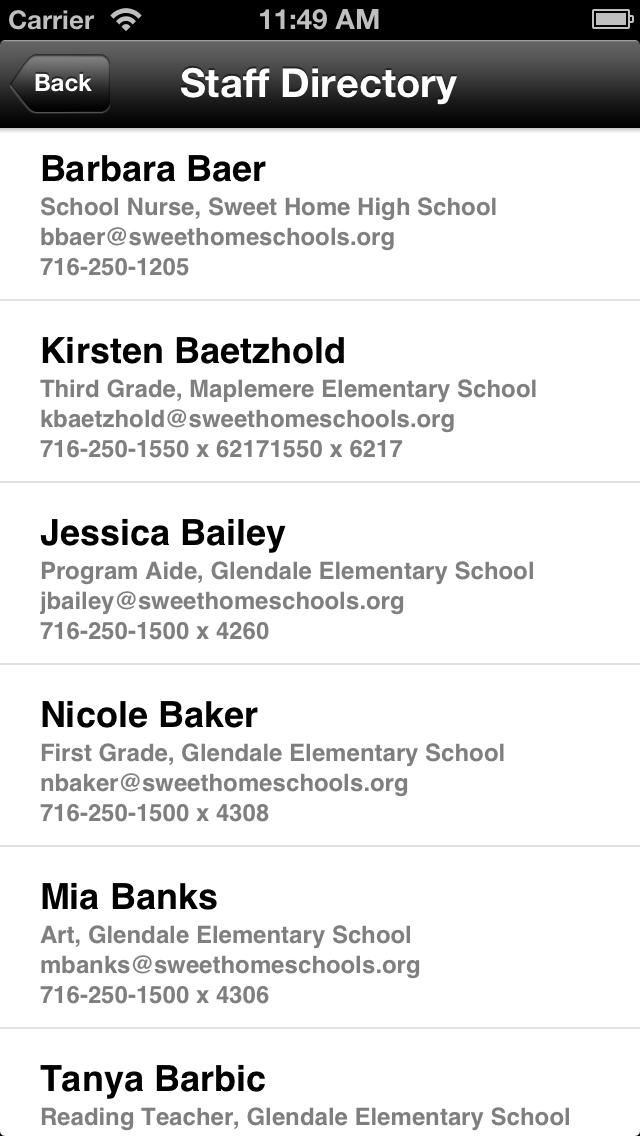
Task: Tap Nicole Baker's staff entry
Action: [320, 756]
